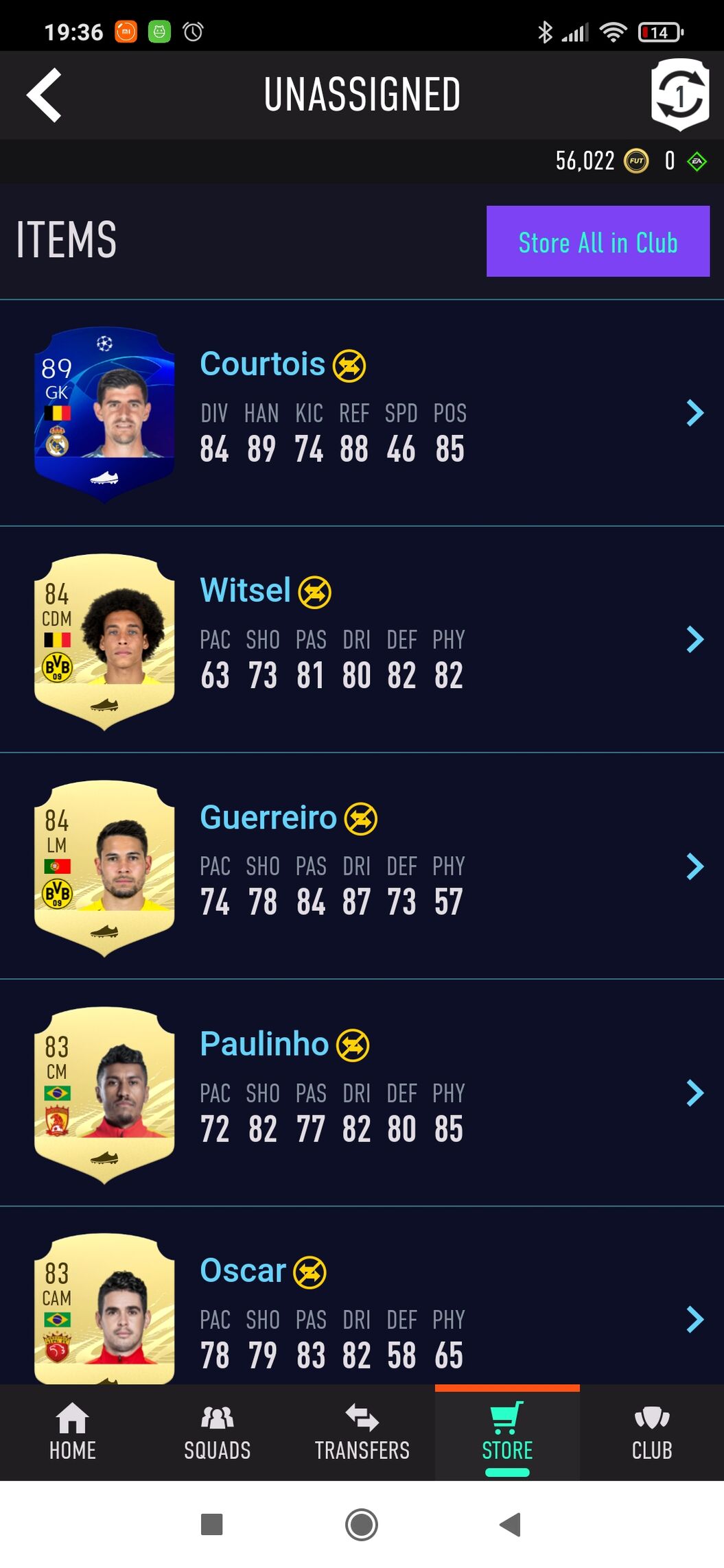
Task: View Paulinho's player card
Action: pos(104,1093)
